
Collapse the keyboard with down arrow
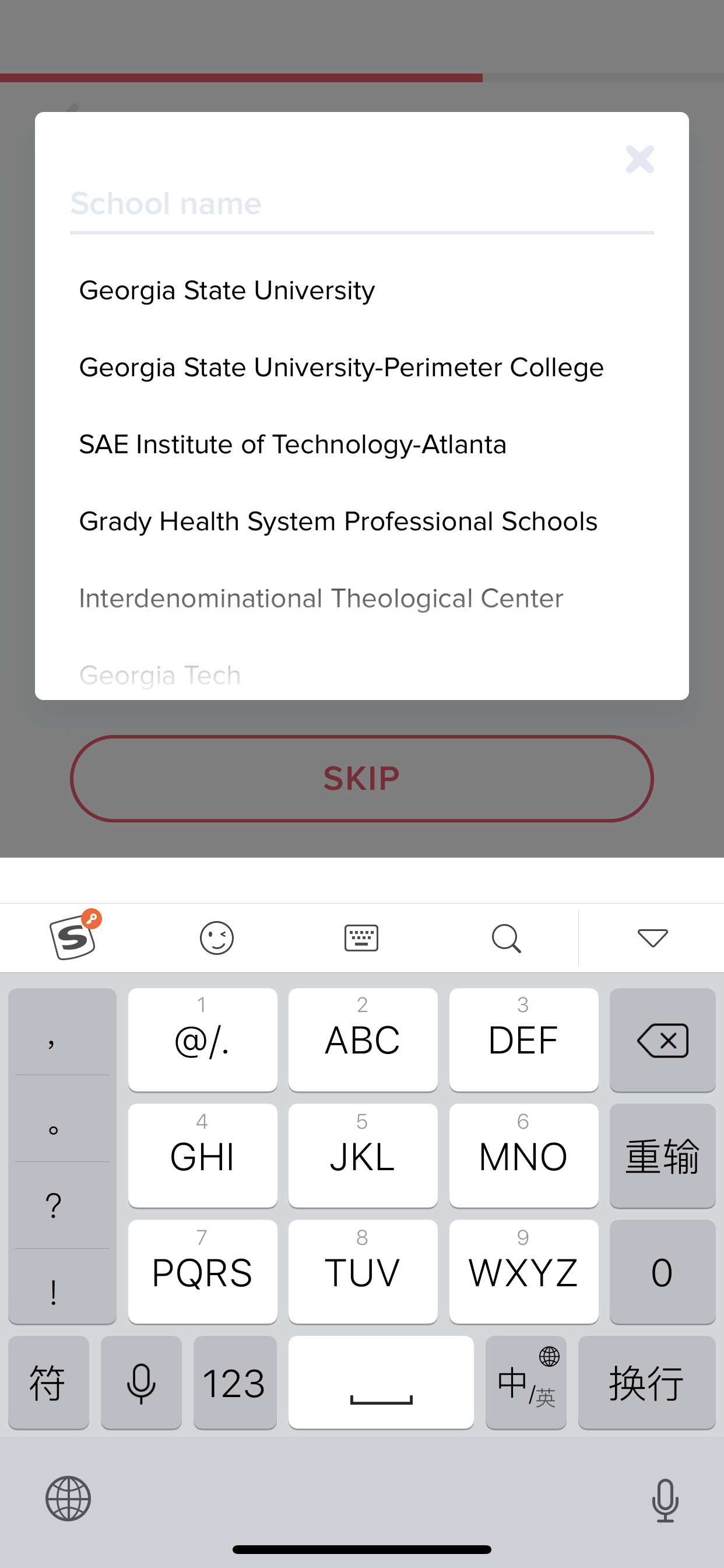coord(652,938)
